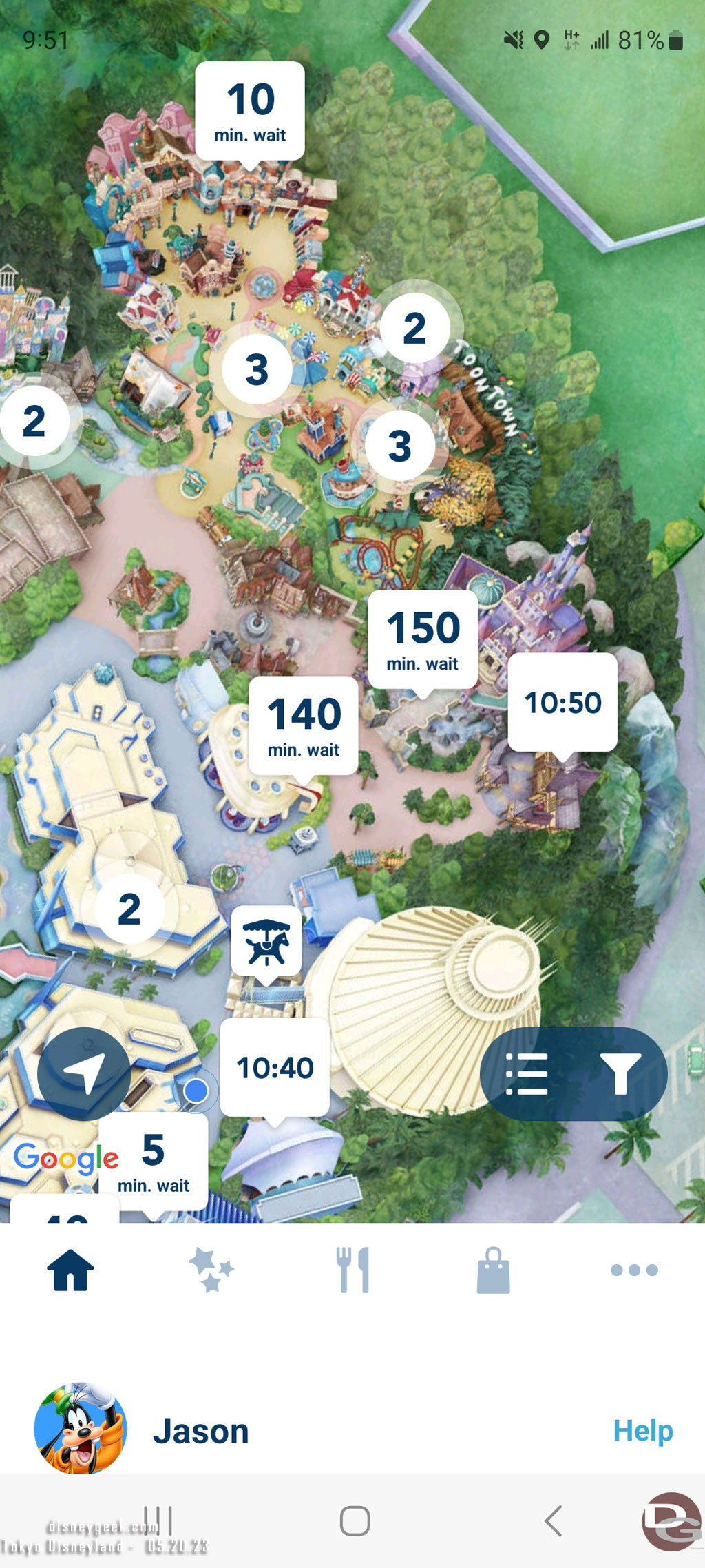This screenshot has width=705, height=1568.
Task: Switch to the stars attractions tab
Action: 211,1270
